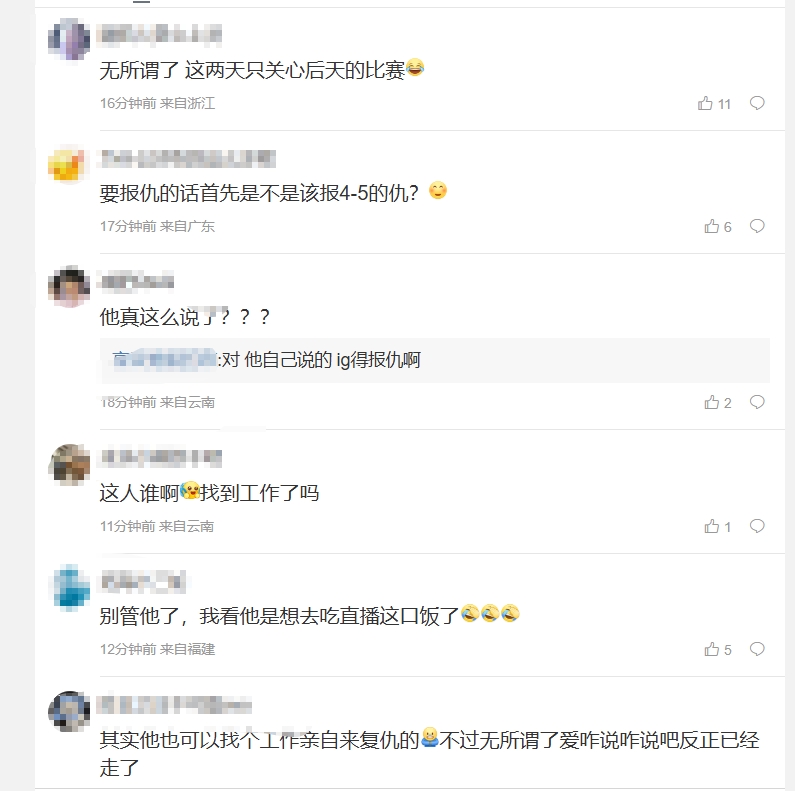Like the comment about 报4-5的仇

(711, 227)
